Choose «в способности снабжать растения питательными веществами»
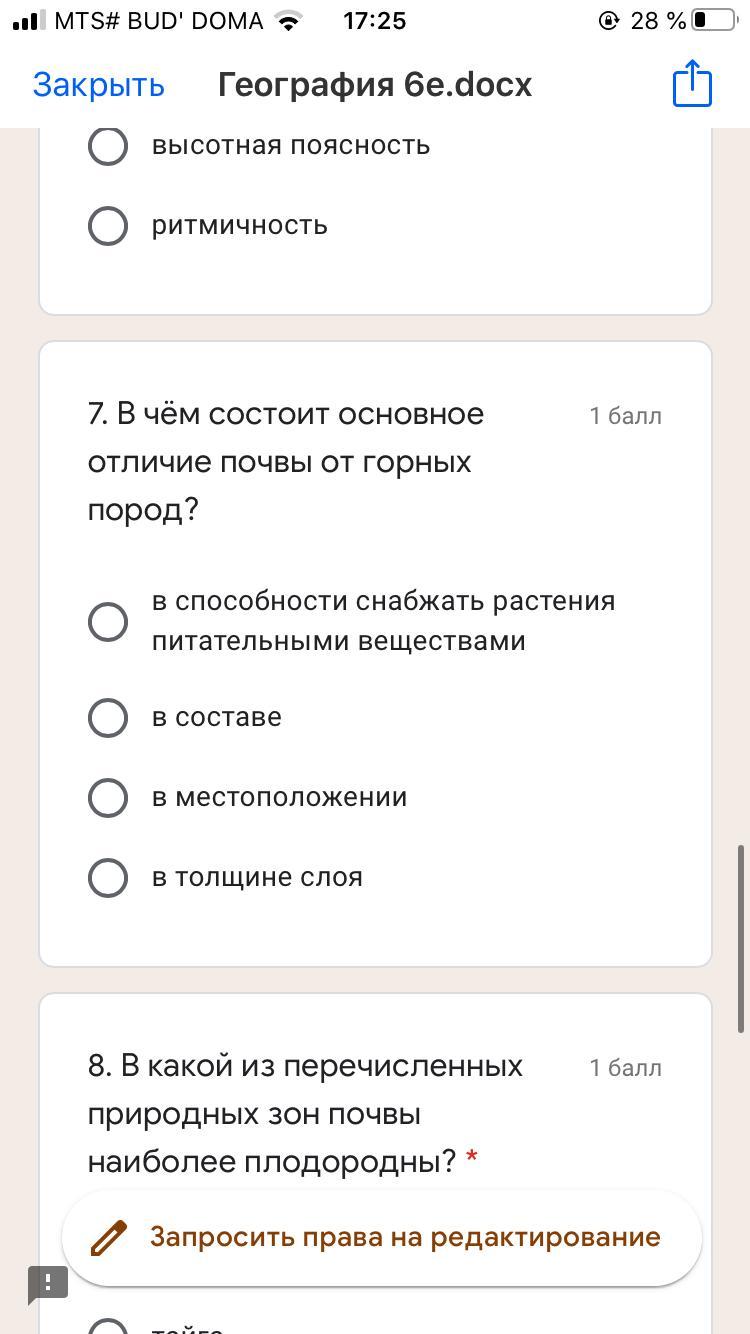Screen dimensions: 750x1334 (108, 621)
